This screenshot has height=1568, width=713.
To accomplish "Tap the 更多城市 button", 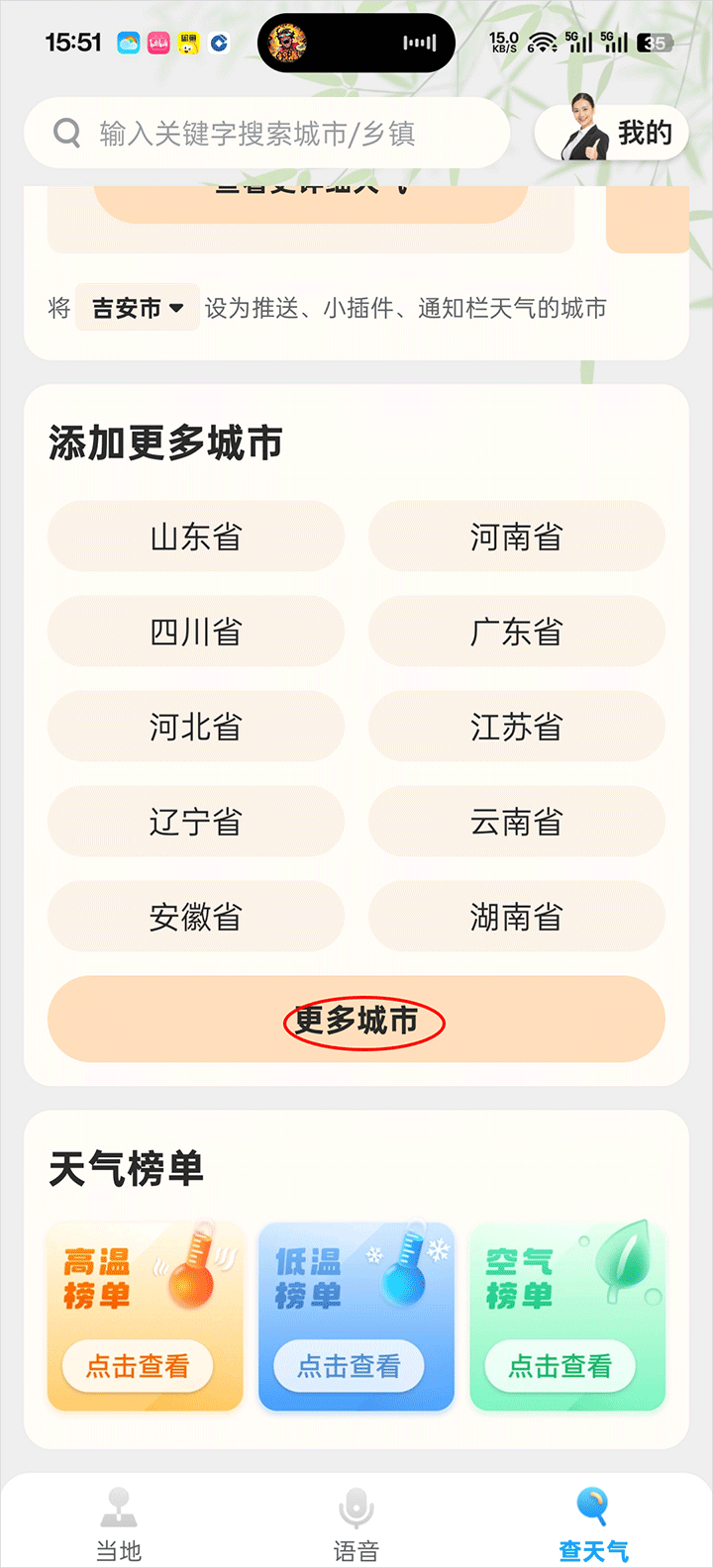I will (356, 1020).
